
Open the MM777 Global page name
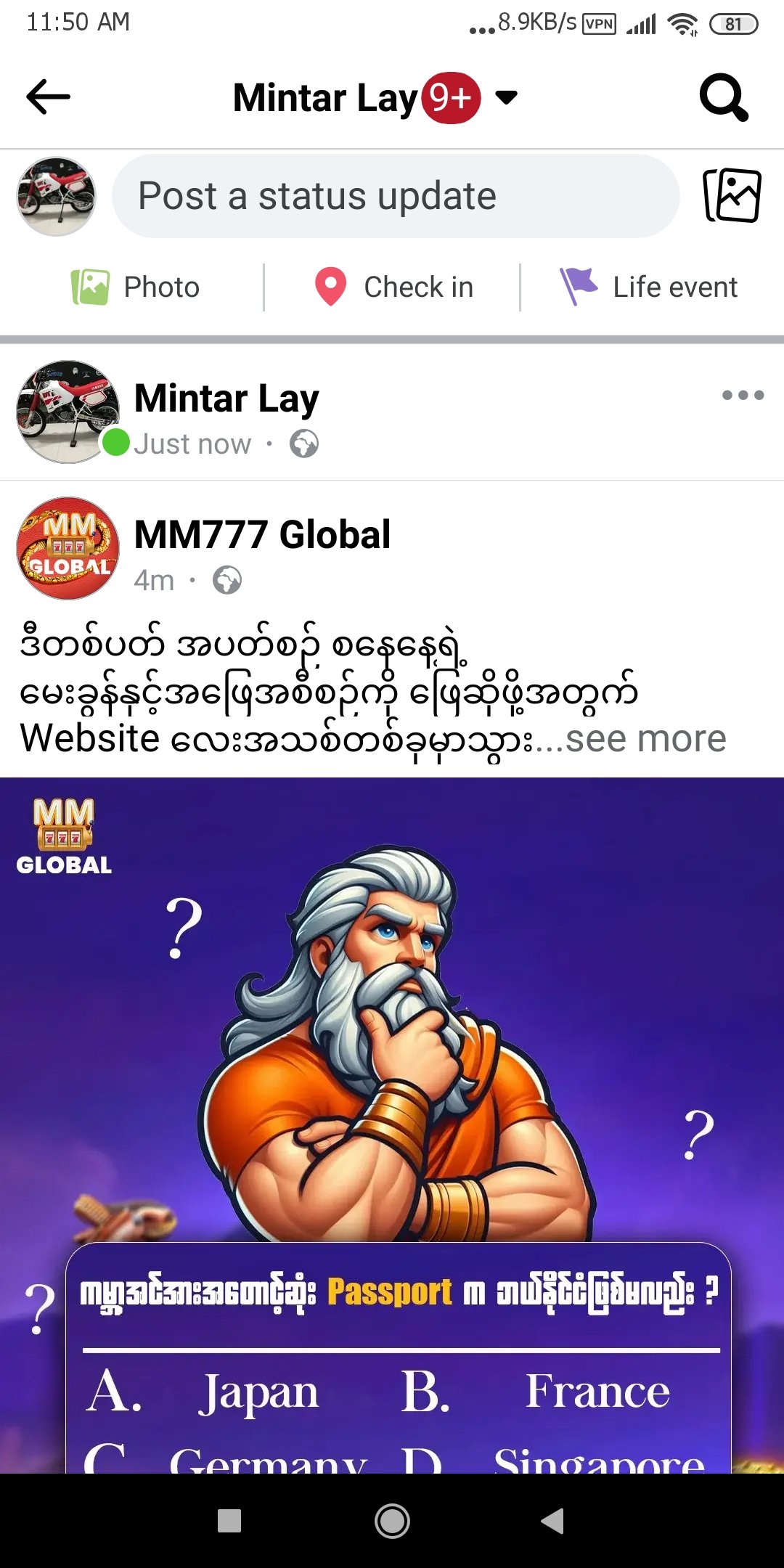coord(262,535)
